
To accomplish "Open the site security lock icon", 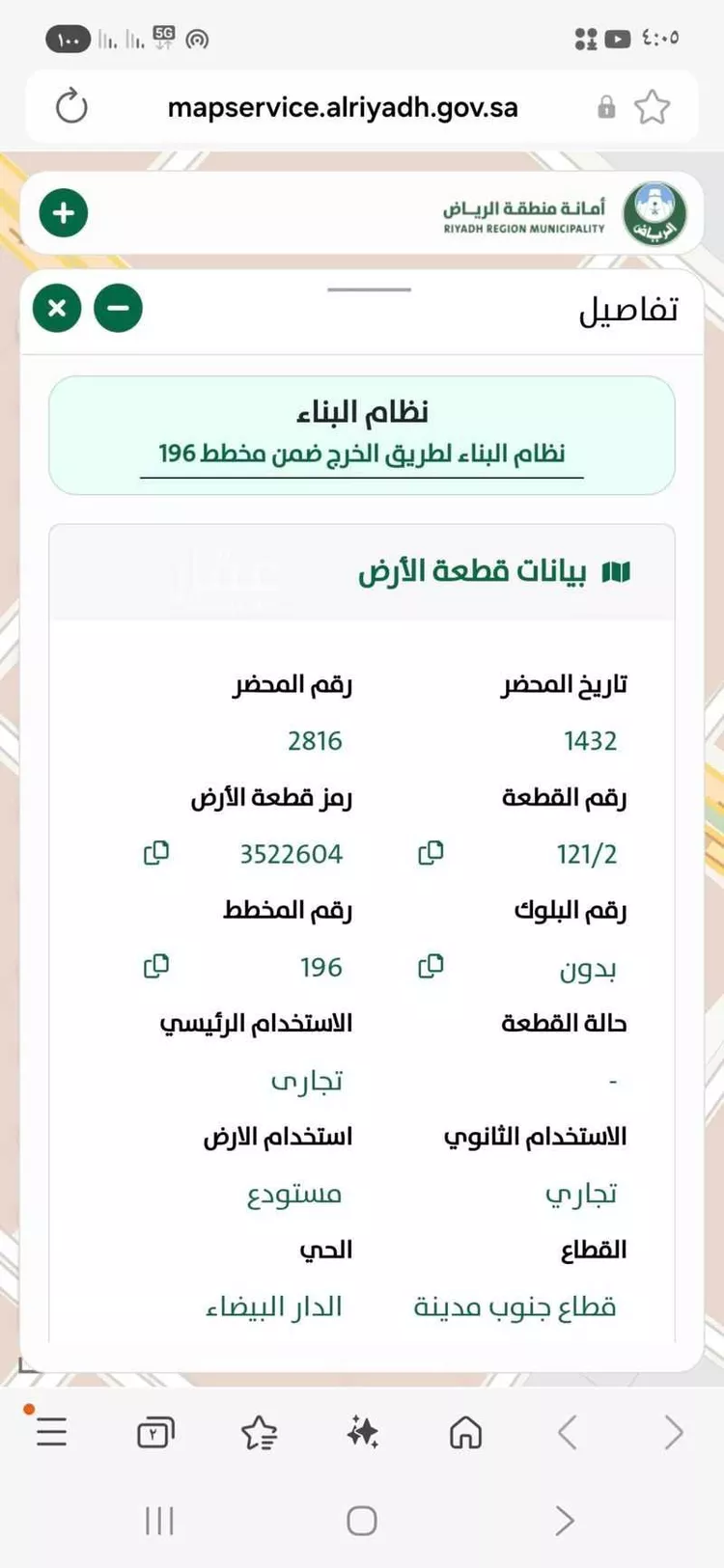I will point(606,107).
